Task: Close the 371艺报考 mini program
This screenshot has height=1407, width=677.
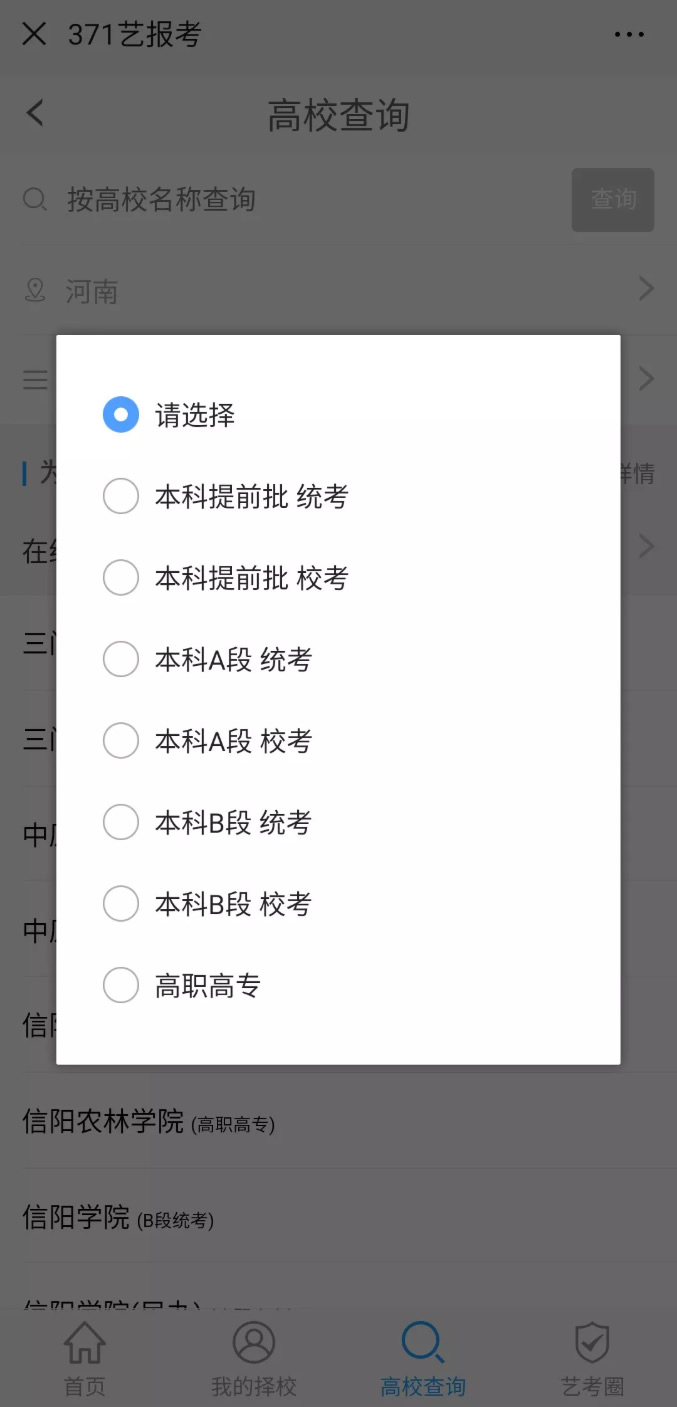Action: coord(34,35)
